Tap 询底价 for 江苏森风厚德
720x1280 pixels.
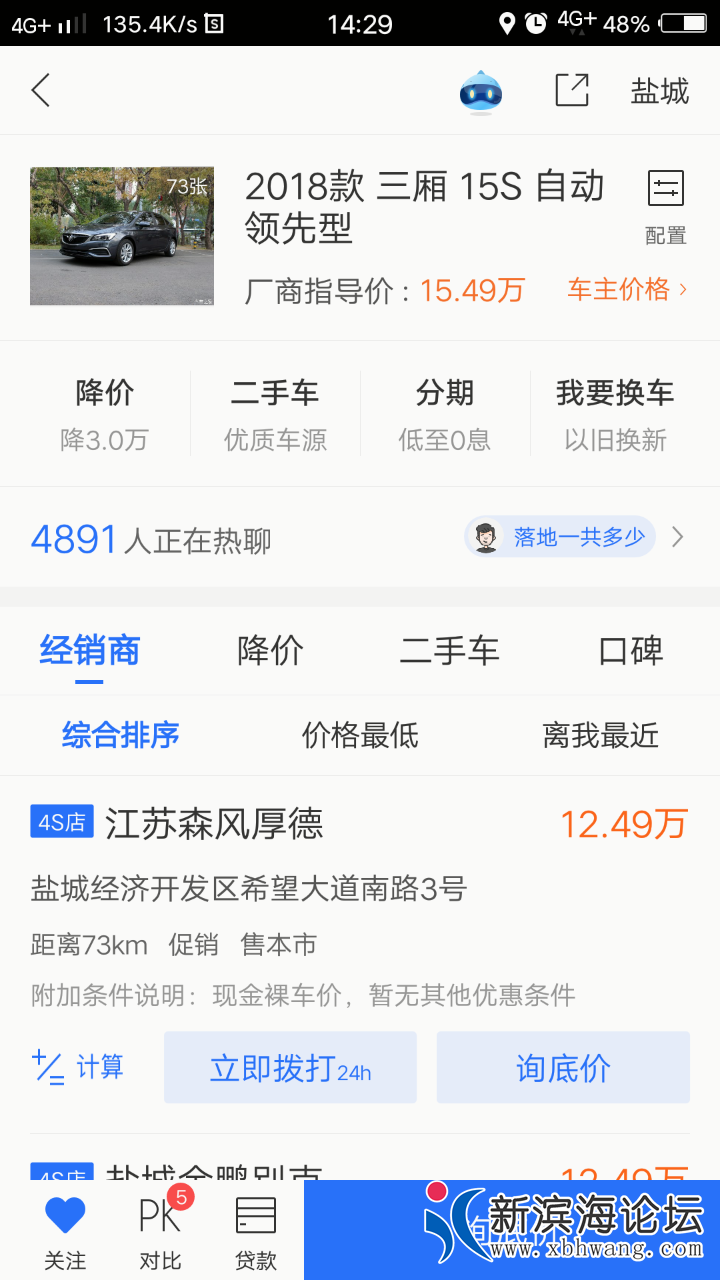click(563, 1067)
